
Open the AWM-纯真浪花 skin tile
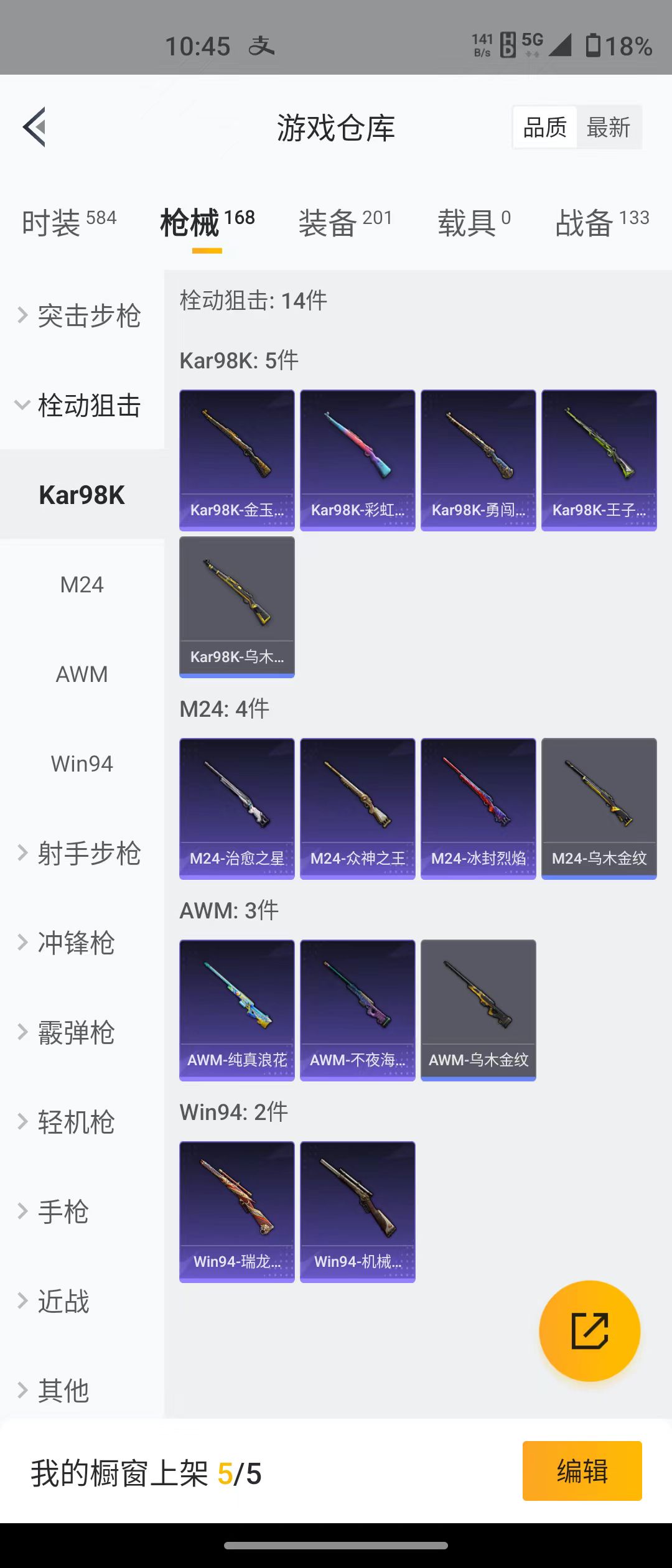pos(236,1010)
